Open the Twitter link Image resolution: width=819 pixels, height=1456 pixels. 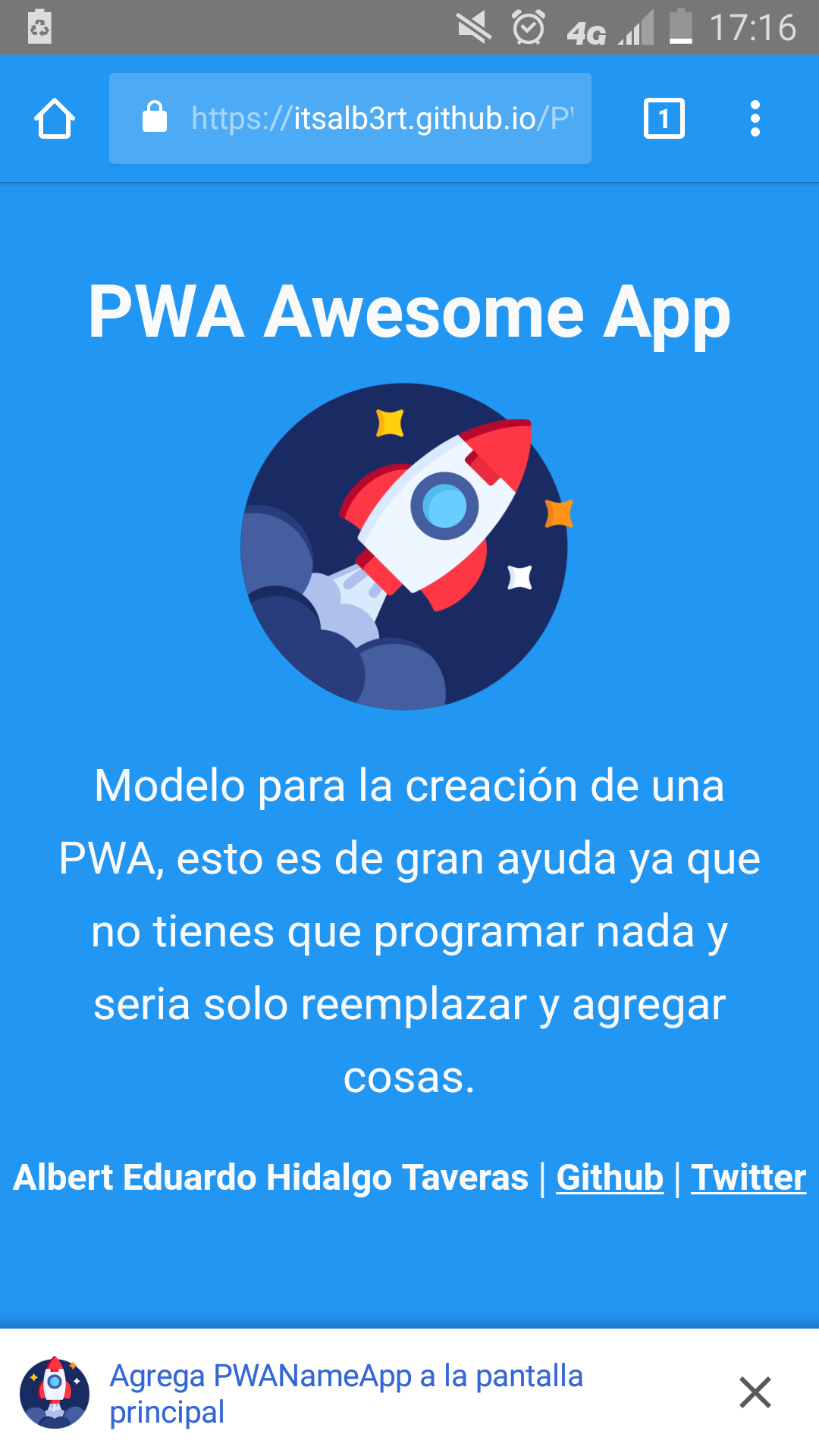[x=748, y=1178]
